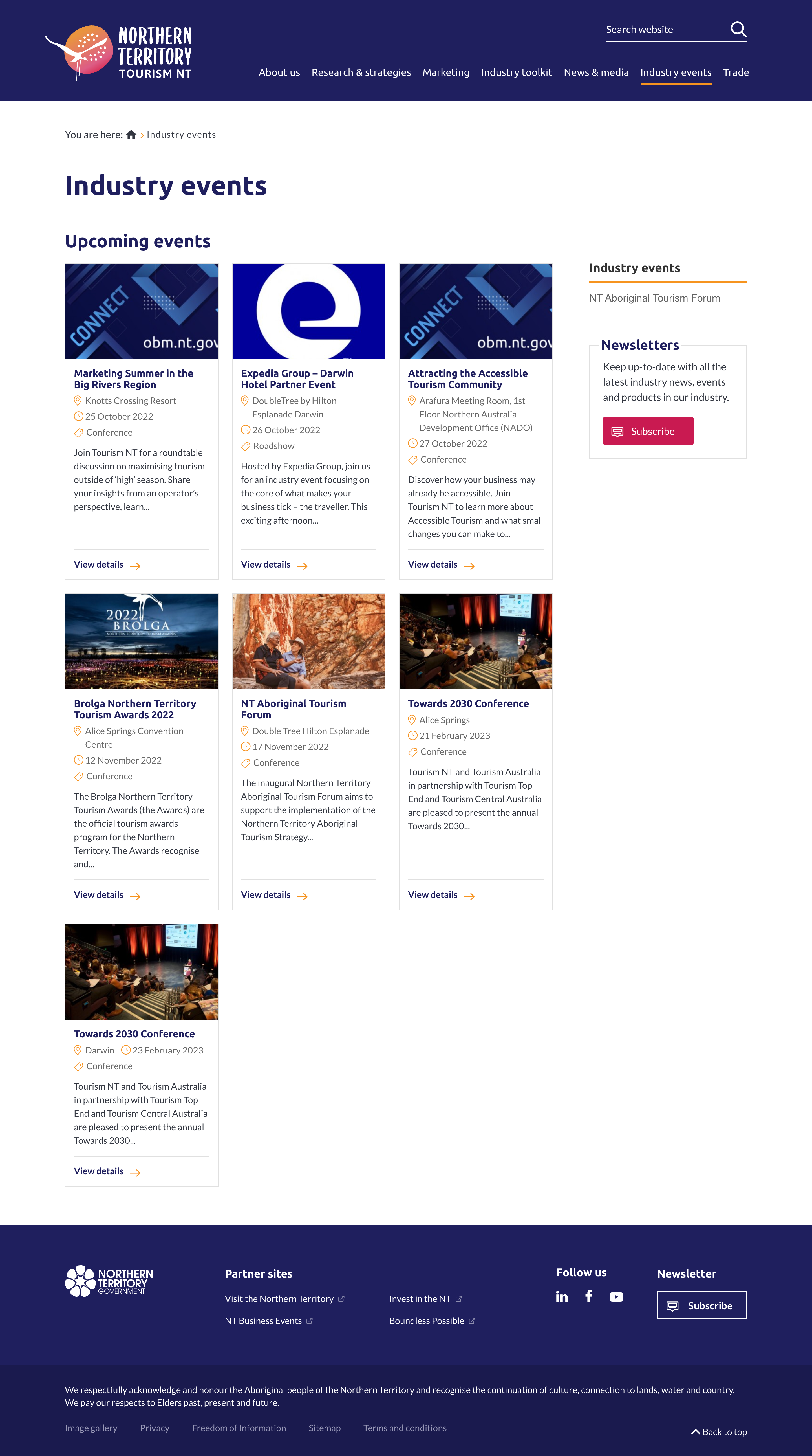Tap footer Newsletter Subscribe button

point(701,1306)
